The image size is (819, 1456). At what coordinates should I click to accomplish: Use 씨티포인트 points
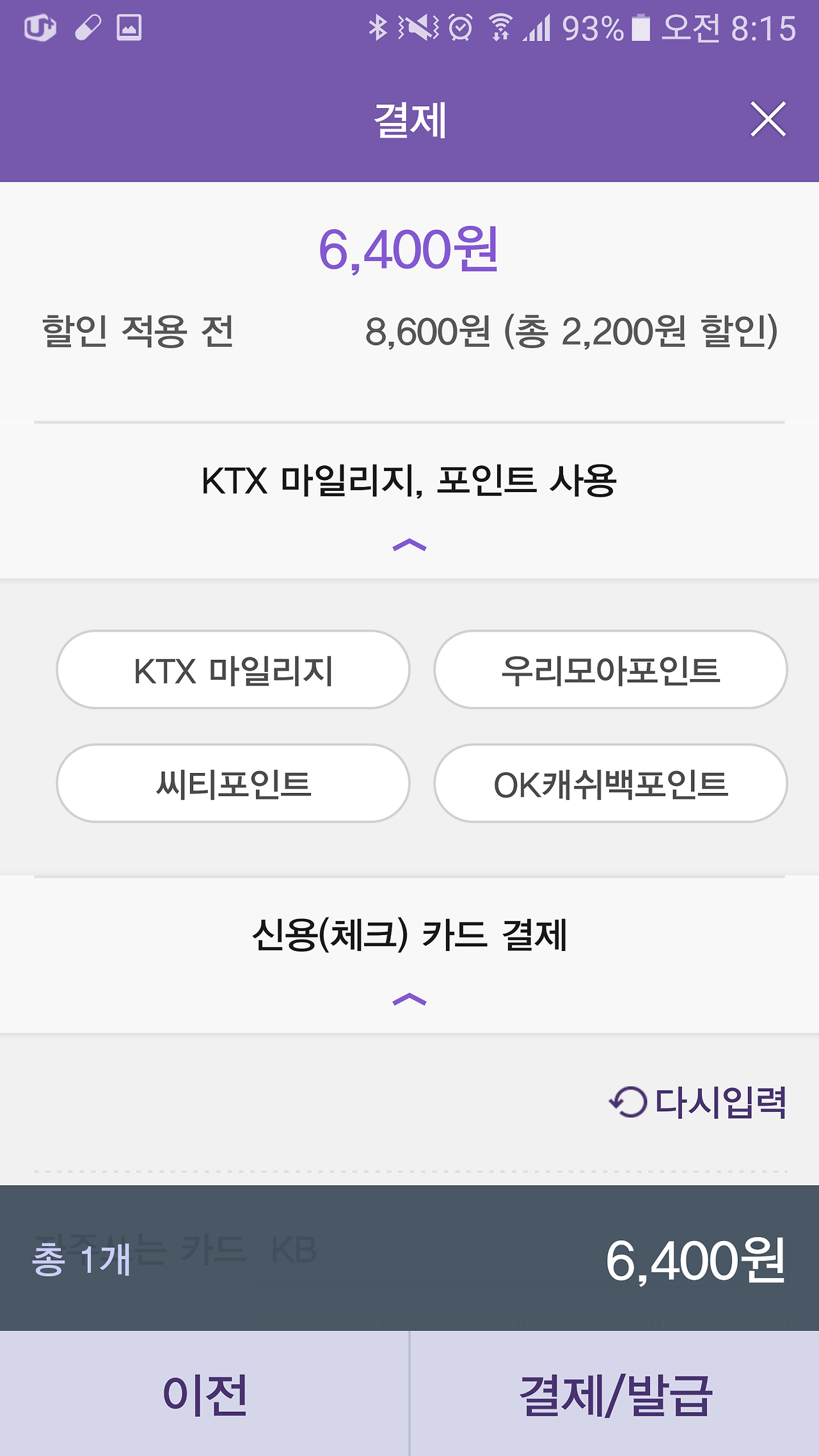point(233,783)
